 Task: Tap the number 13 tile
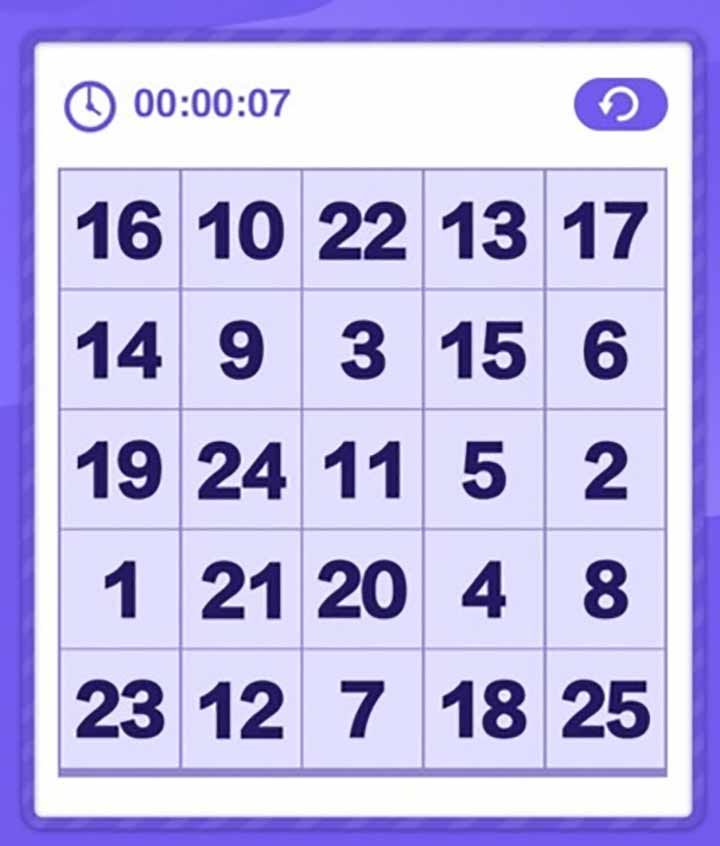[x=484, y=230]
